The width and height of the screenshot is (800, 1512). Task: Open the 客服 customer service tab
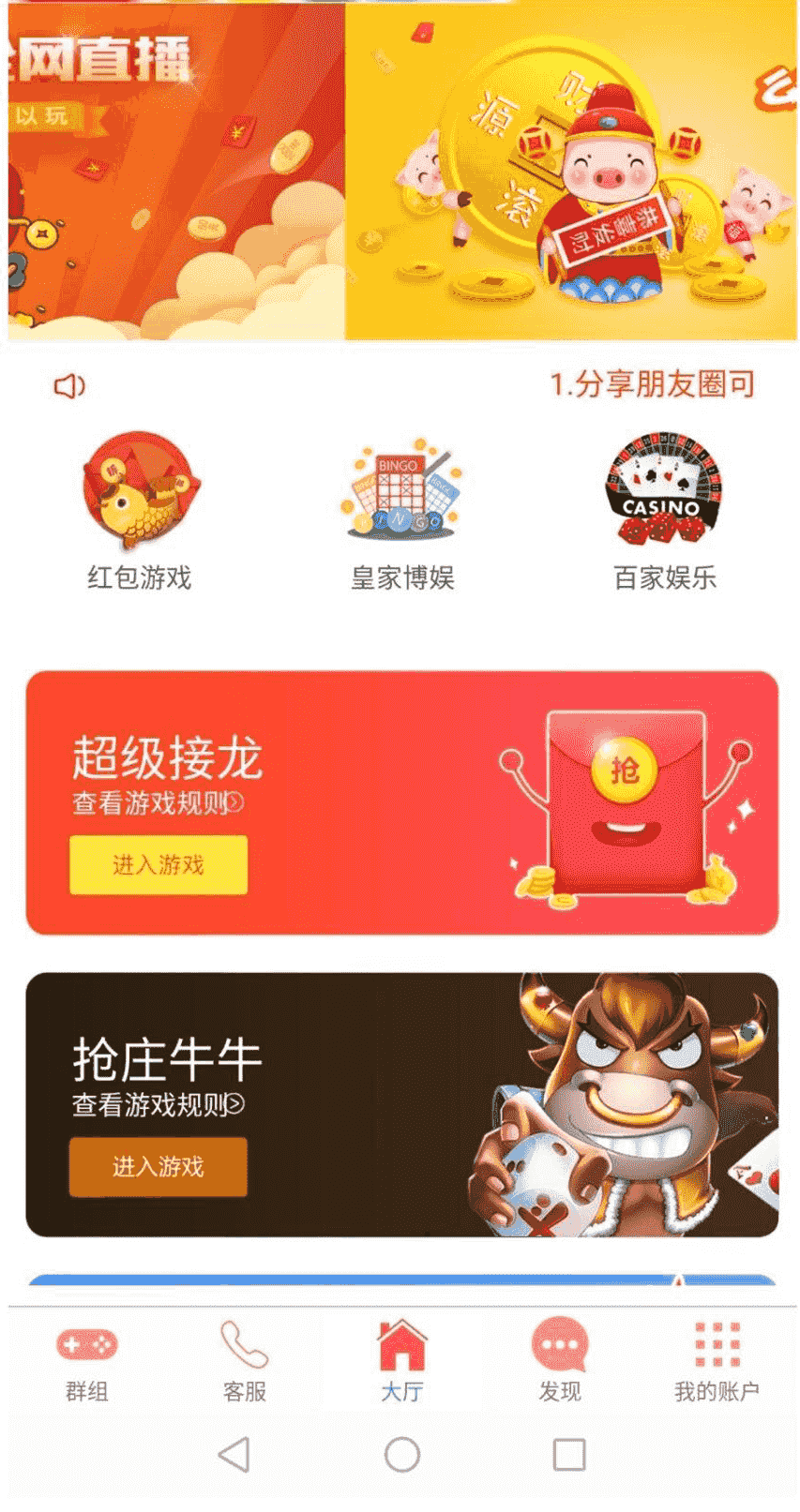point(244,1363)
